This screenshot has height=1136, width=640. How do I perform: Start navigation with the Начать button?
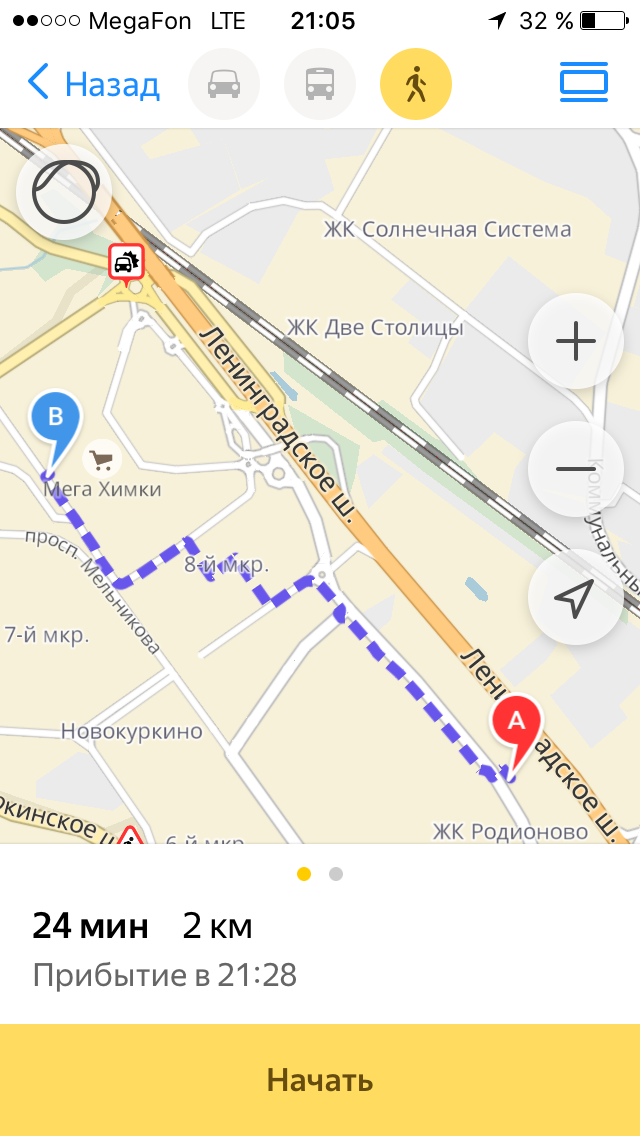pos(320,1079)
